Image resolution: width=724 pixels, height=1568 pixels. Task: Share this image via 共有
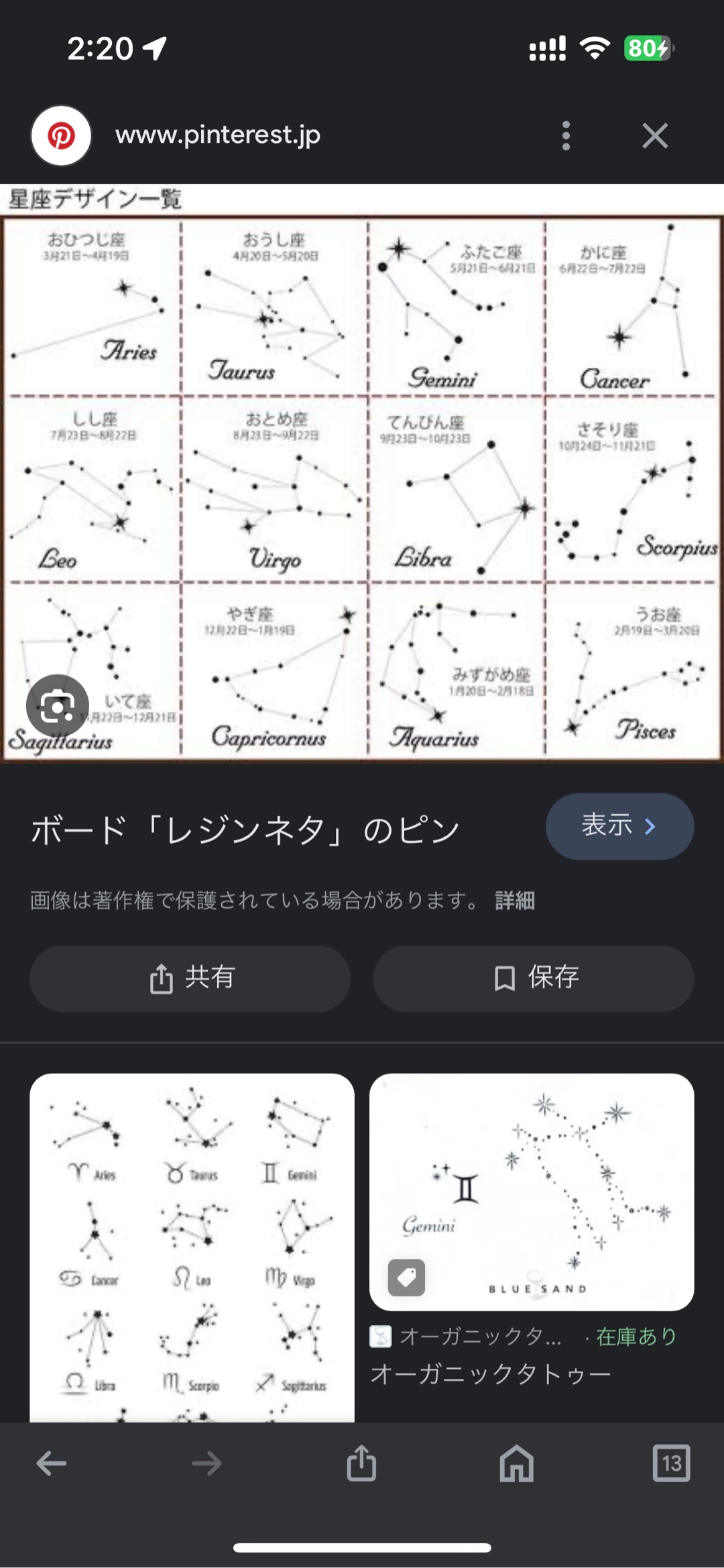(x=190, y=978)
